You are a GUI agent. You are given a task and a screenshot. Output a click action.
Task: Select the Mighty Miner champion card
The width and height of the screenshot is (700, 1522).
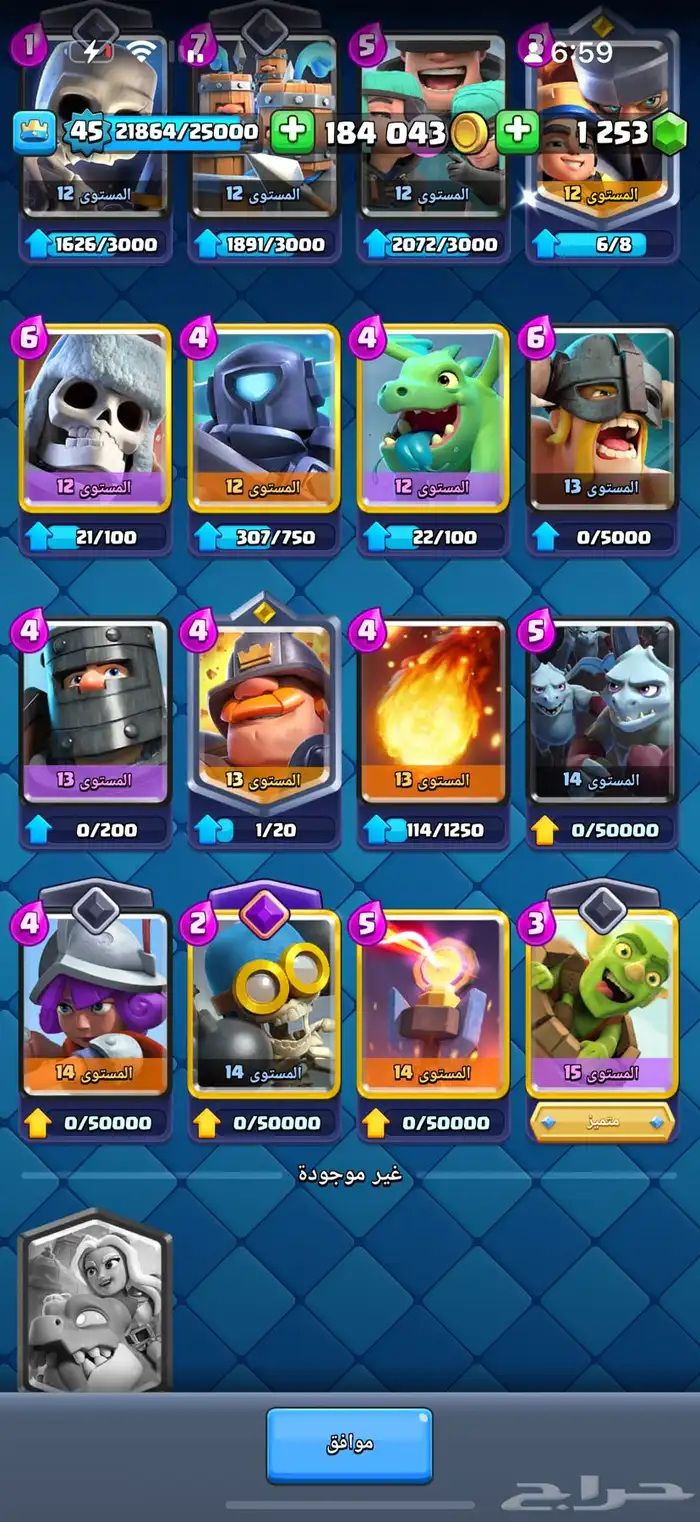(x=264, y=712)
